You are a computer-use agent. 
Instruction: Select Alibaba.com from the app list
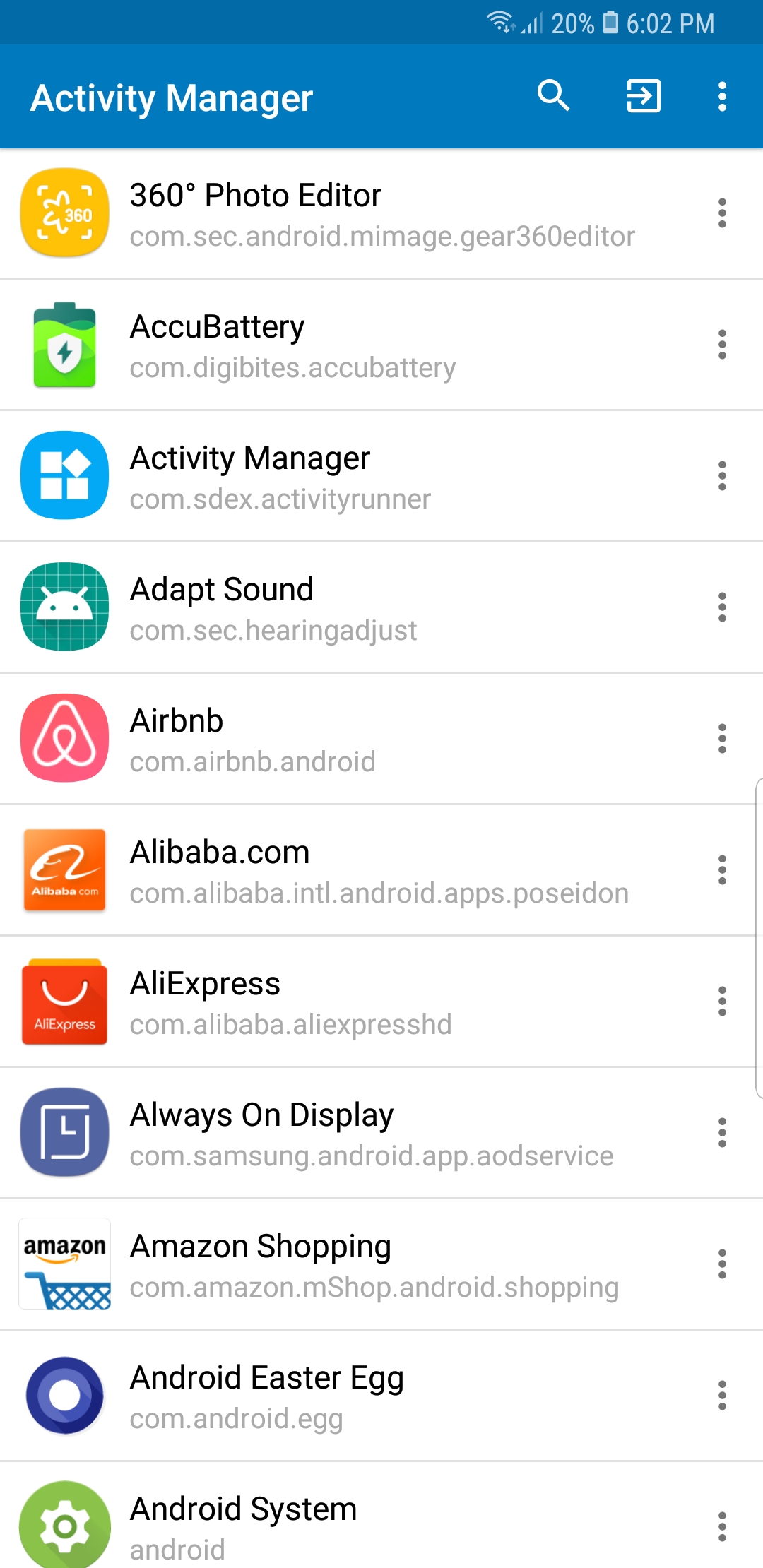click(x=381, y=871)
